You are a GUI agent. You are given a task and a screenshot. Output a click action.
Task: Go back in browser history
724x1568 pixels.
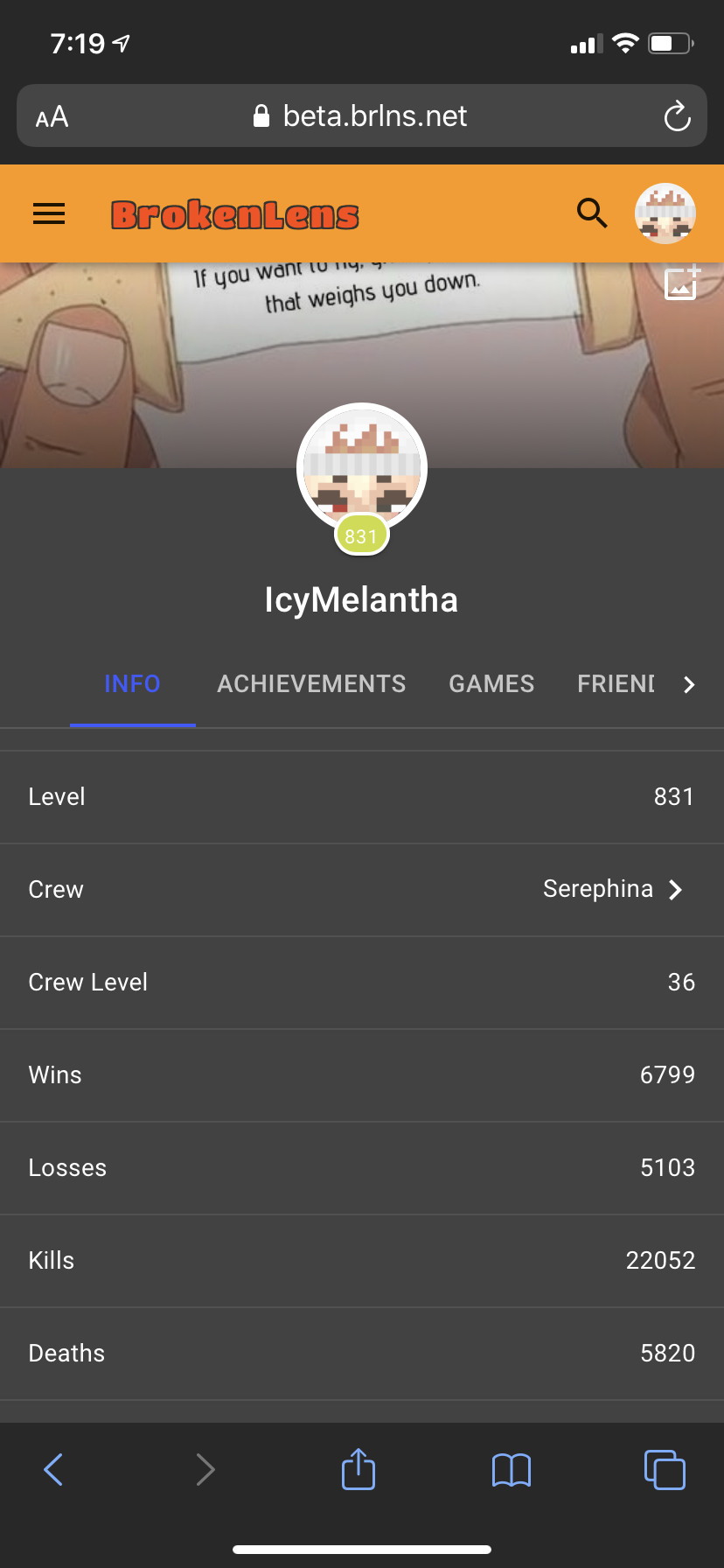point(53,1469)
